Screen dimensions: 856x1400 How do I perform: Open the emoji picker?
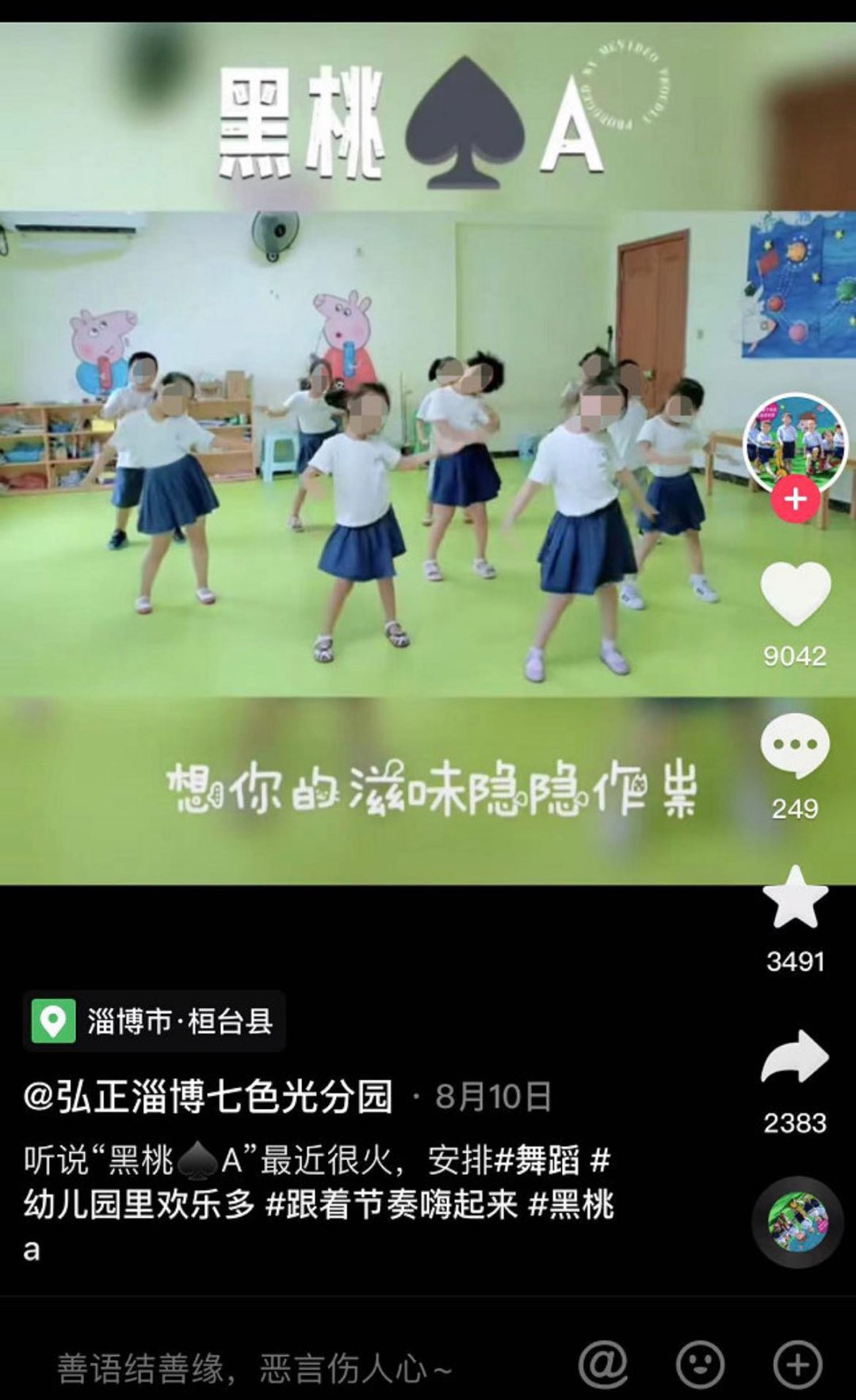700,1364
